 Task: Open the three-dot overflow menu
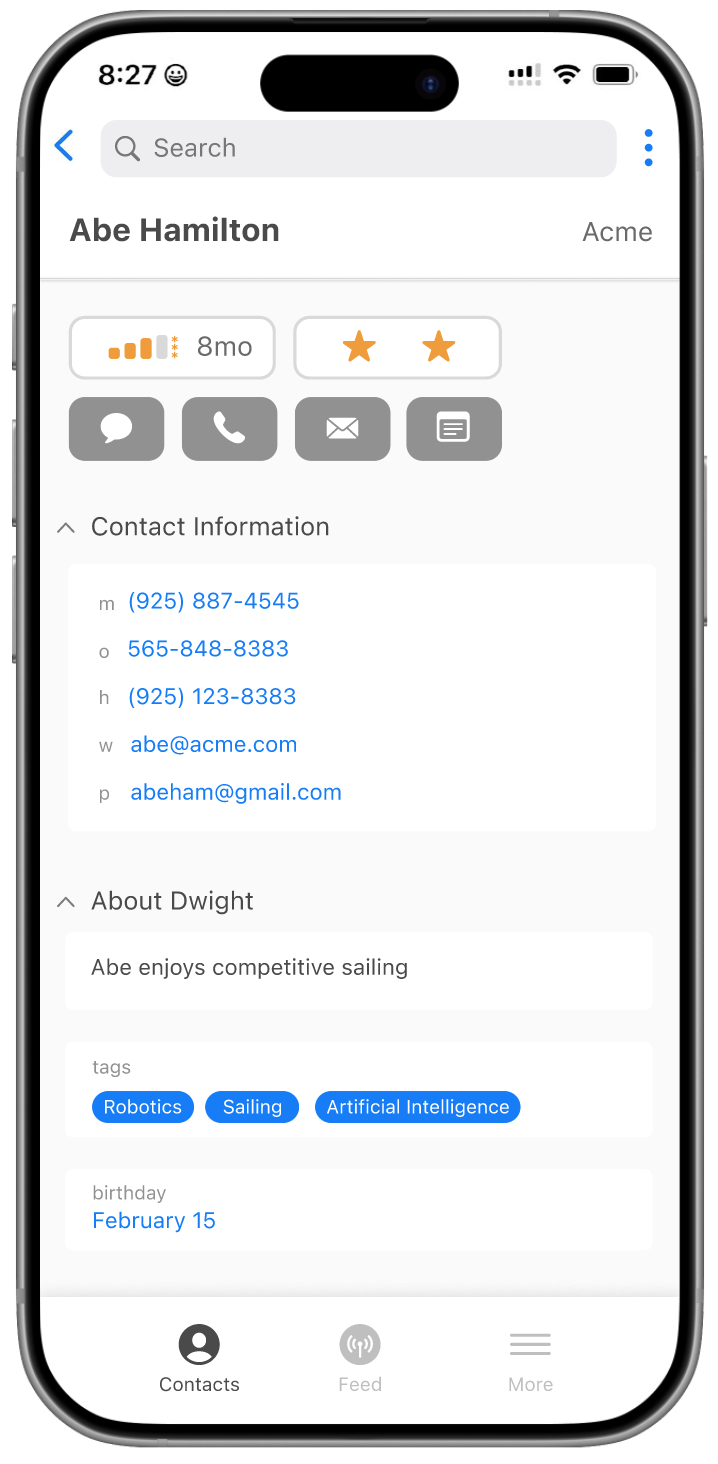648,148
